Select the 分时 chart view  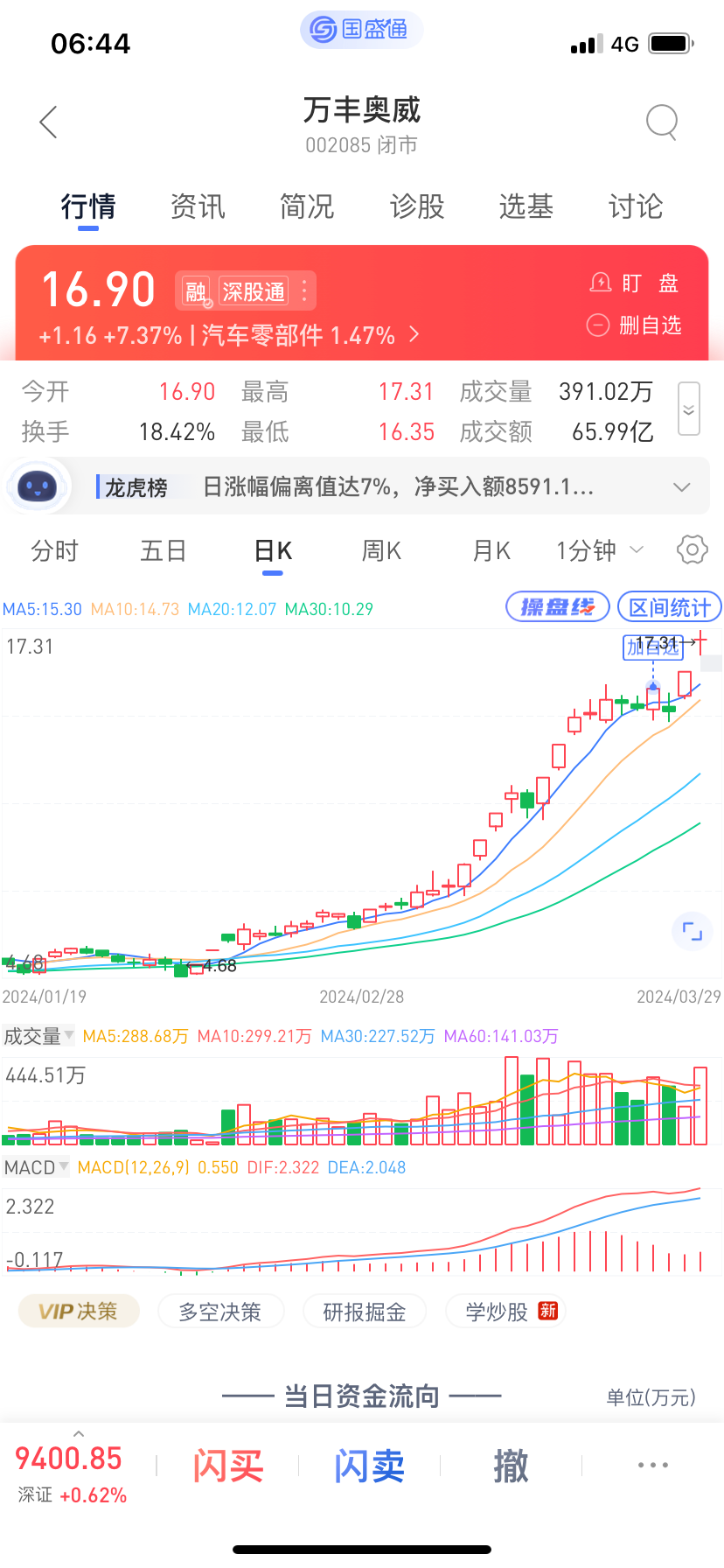coord(54,549)
